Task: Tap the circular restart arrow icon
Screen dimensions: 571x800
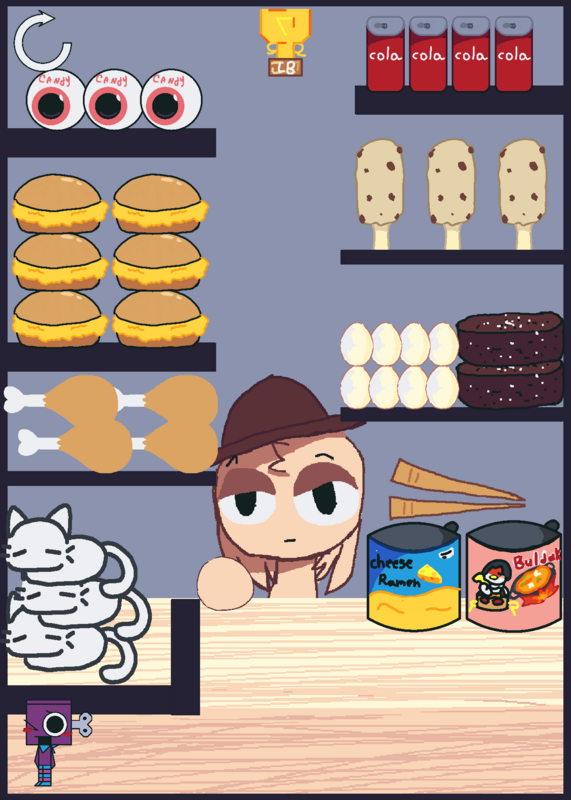Action: (x=41, y=41)
